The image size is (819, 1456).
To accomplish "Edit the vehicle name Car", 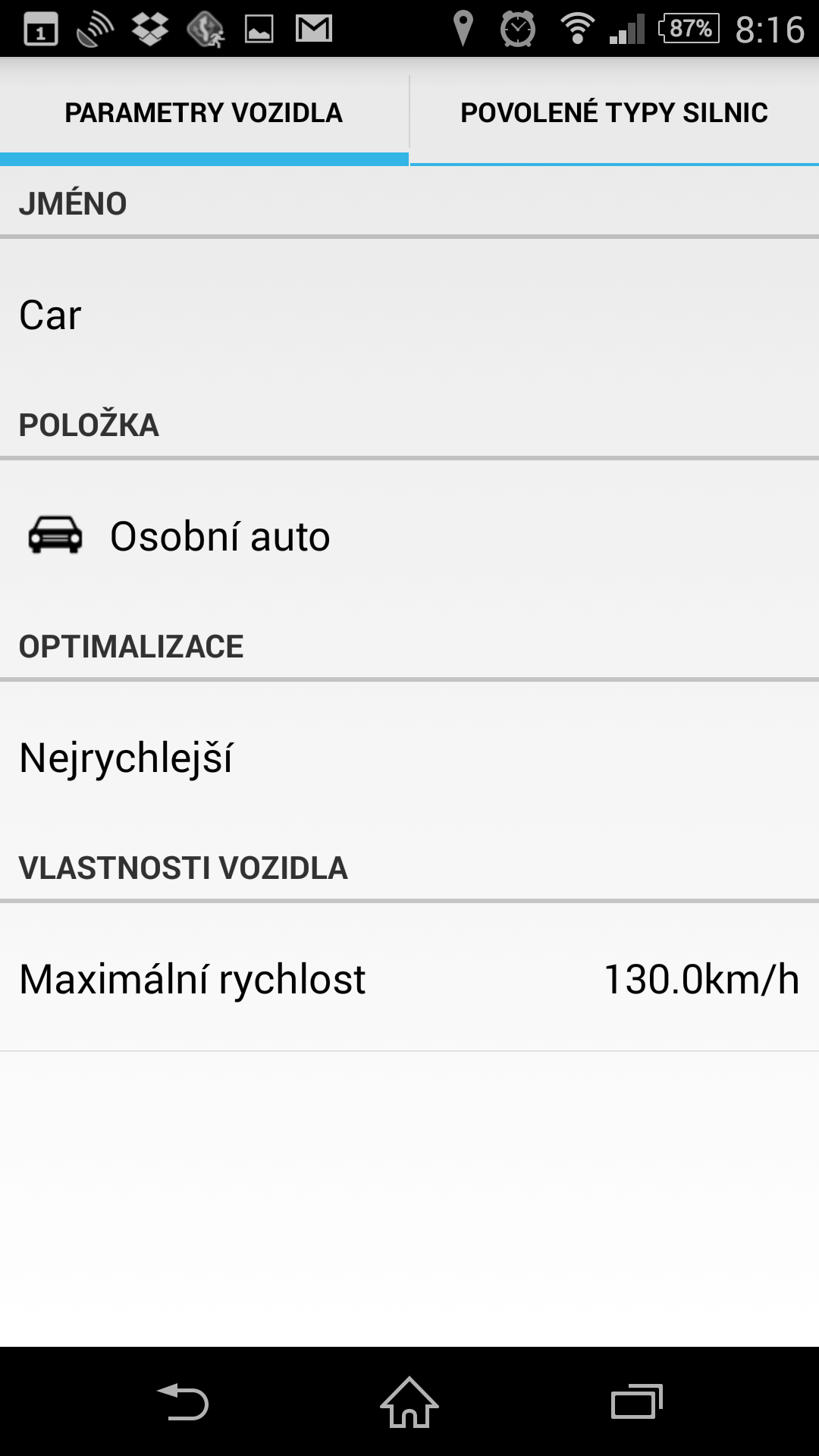I will [x=409, y=315].
